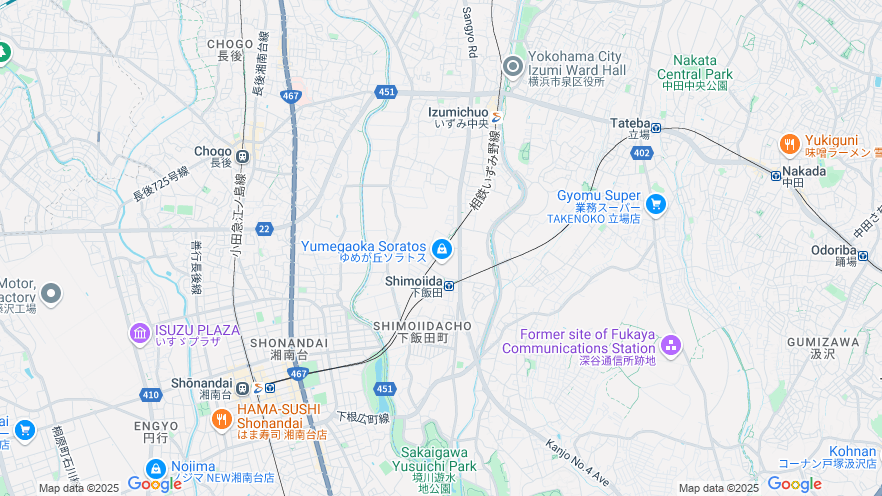Open the Nakada station marker
This screenshot has height=496, width=882.
click(x=776, y=176)
